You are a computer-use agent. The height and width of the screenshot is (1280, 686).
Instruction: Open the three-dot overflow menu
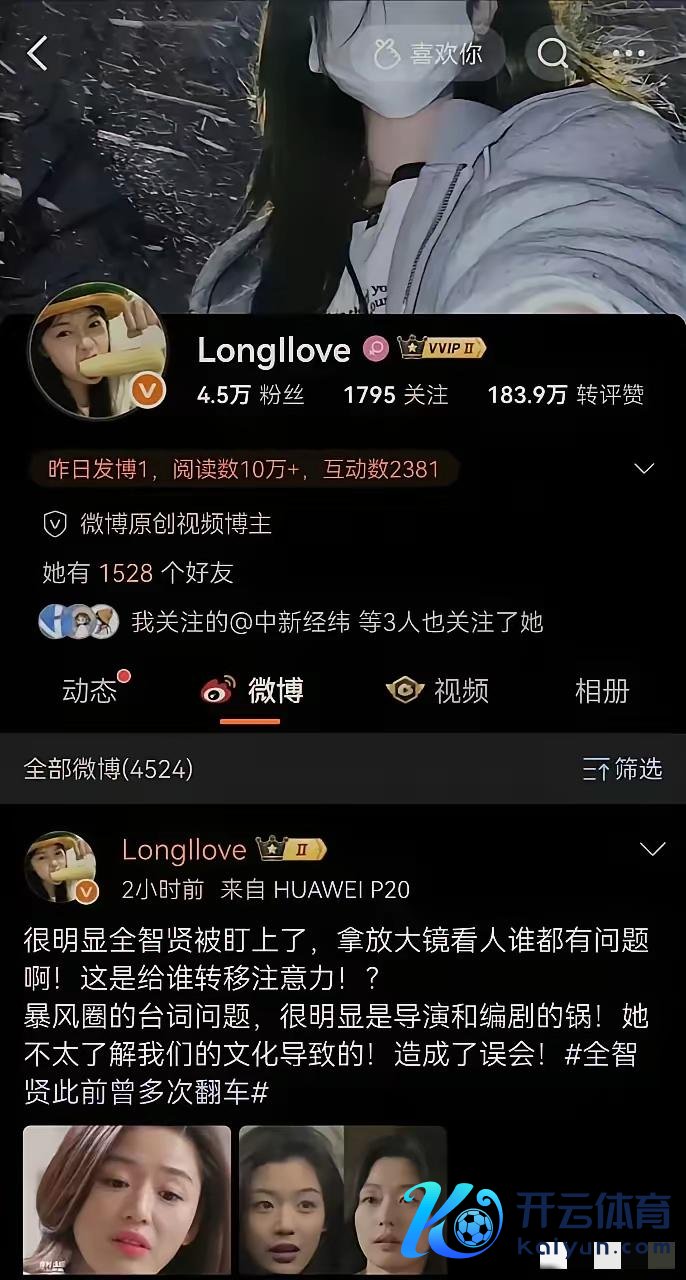(x=630, y=53)
